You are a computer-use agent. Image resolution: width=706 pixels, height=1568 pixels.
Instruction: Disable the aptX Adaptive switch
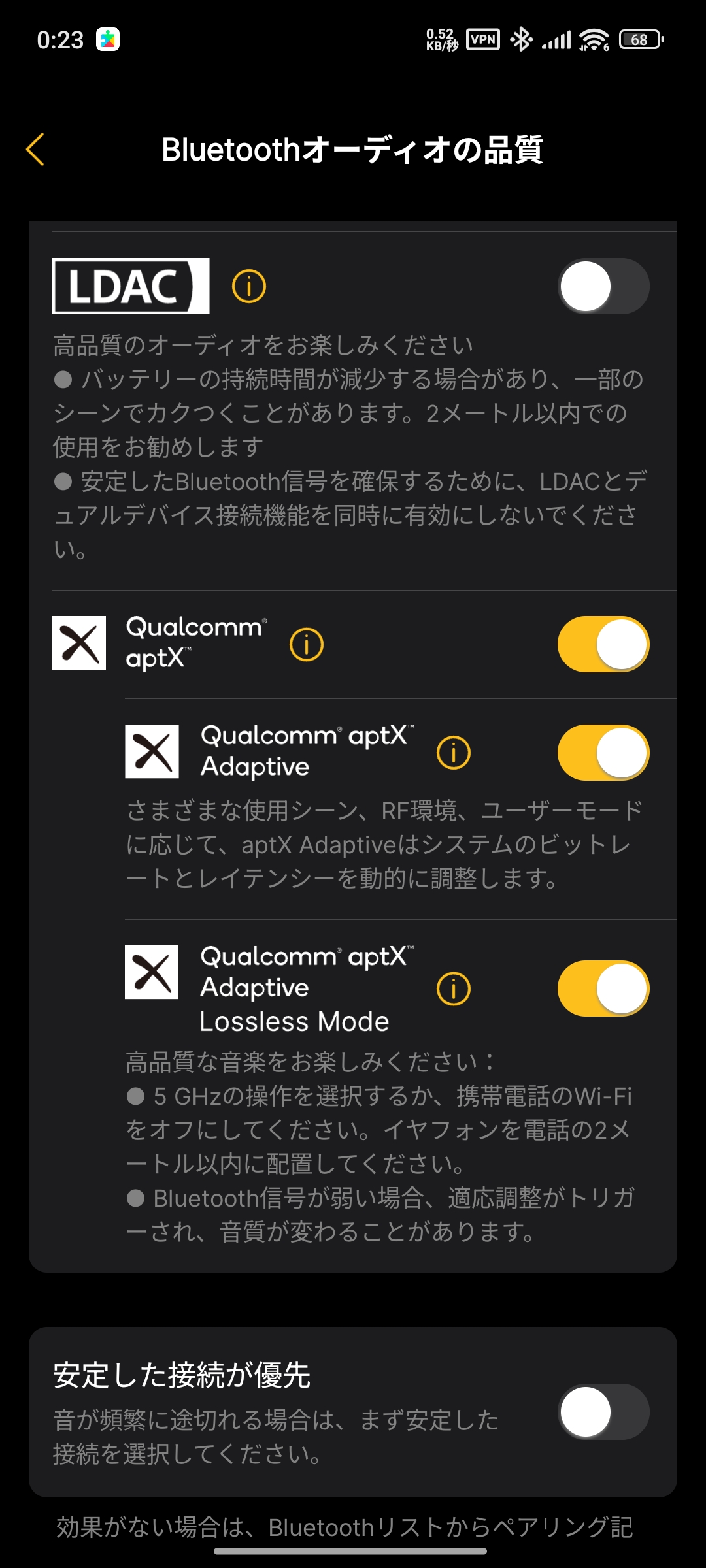pyautogui.click(x=603, y=753)
